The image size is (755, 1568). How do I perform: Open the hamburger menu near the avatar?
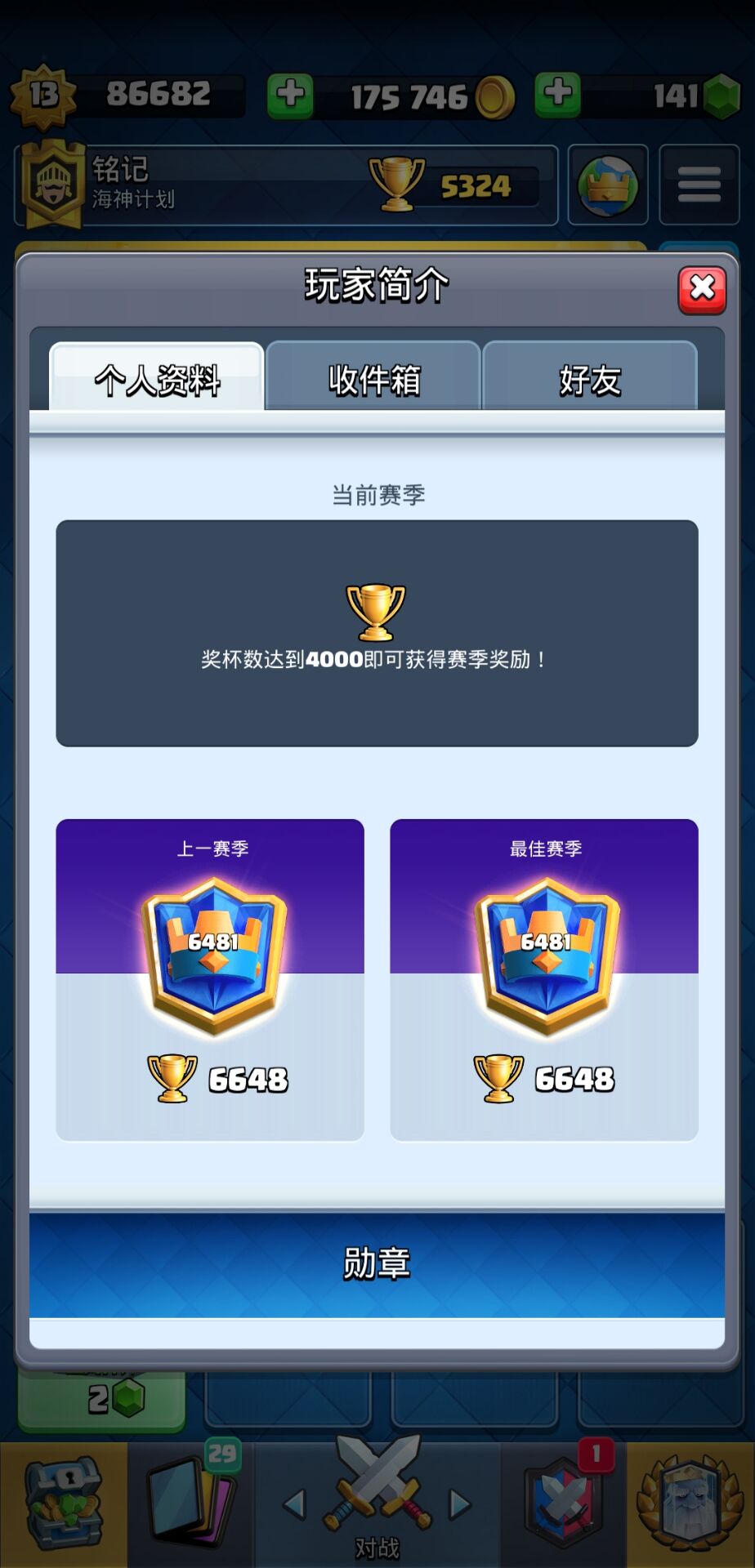(699, 185)
